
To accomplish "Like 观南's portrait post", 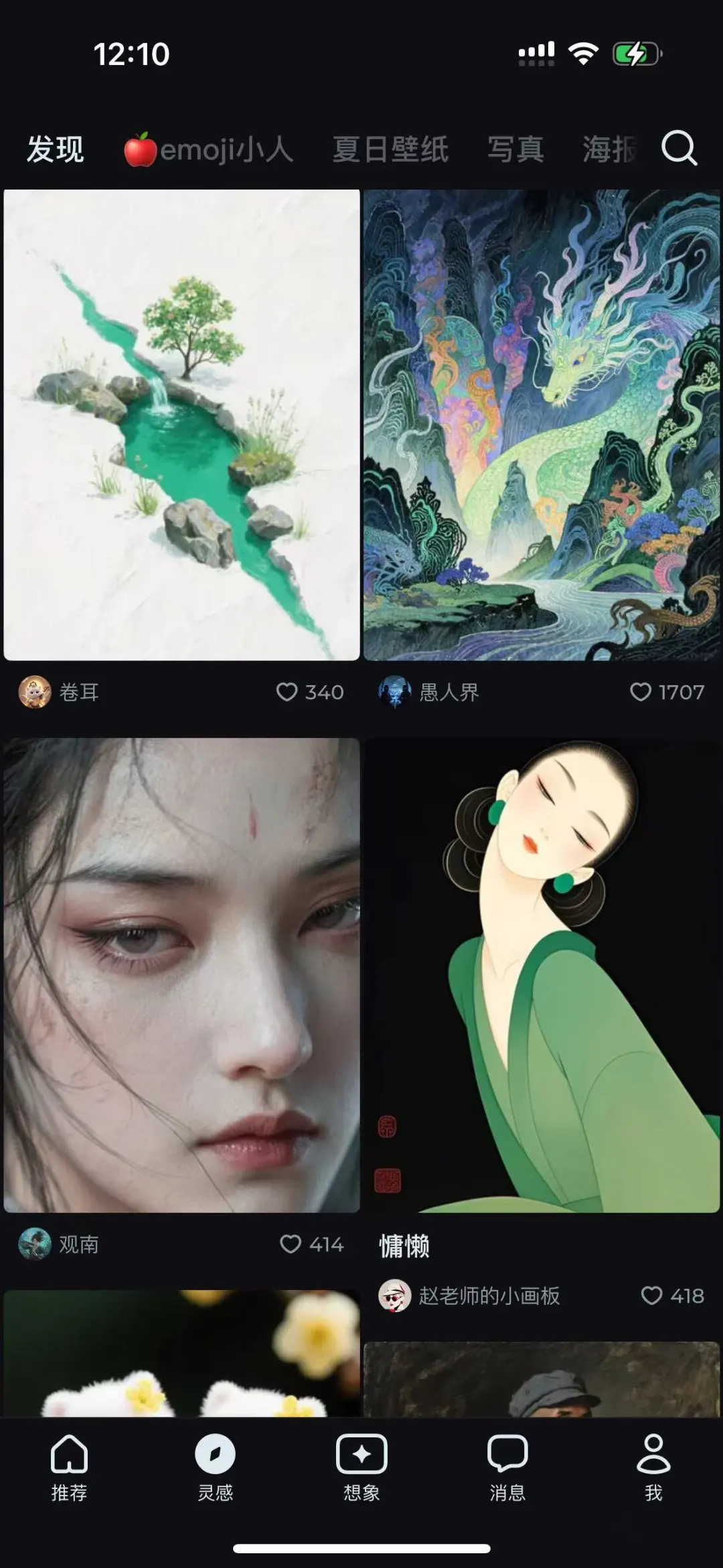I will [x=291, y=1244].
